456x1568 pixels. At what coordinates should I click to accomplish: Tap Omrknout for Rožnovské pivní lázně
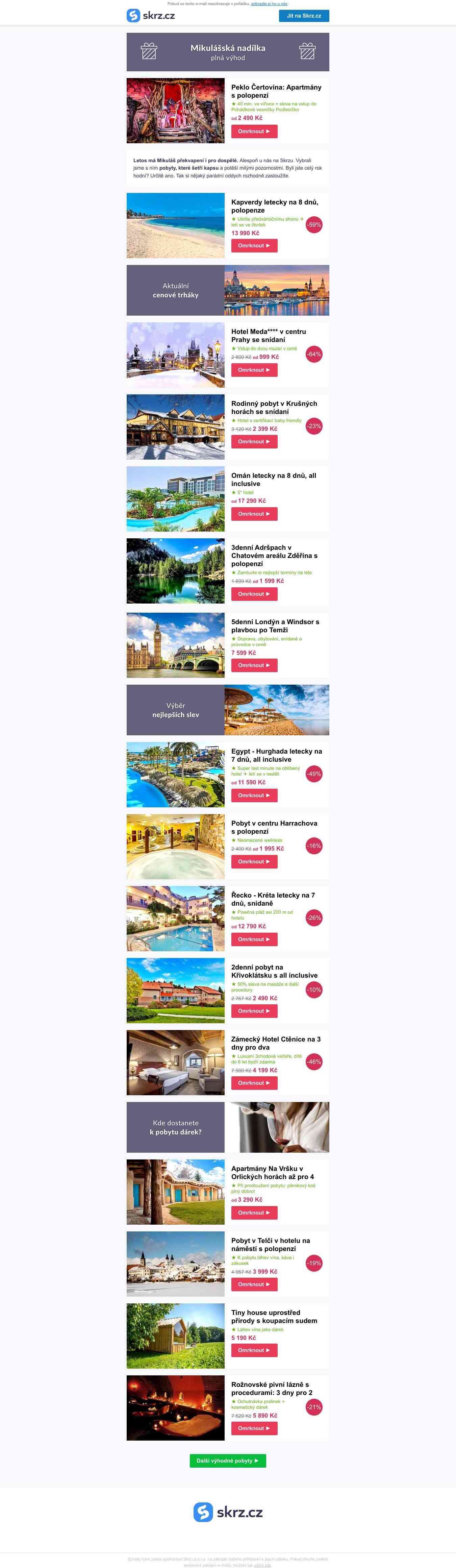[x=254, y=1428]
